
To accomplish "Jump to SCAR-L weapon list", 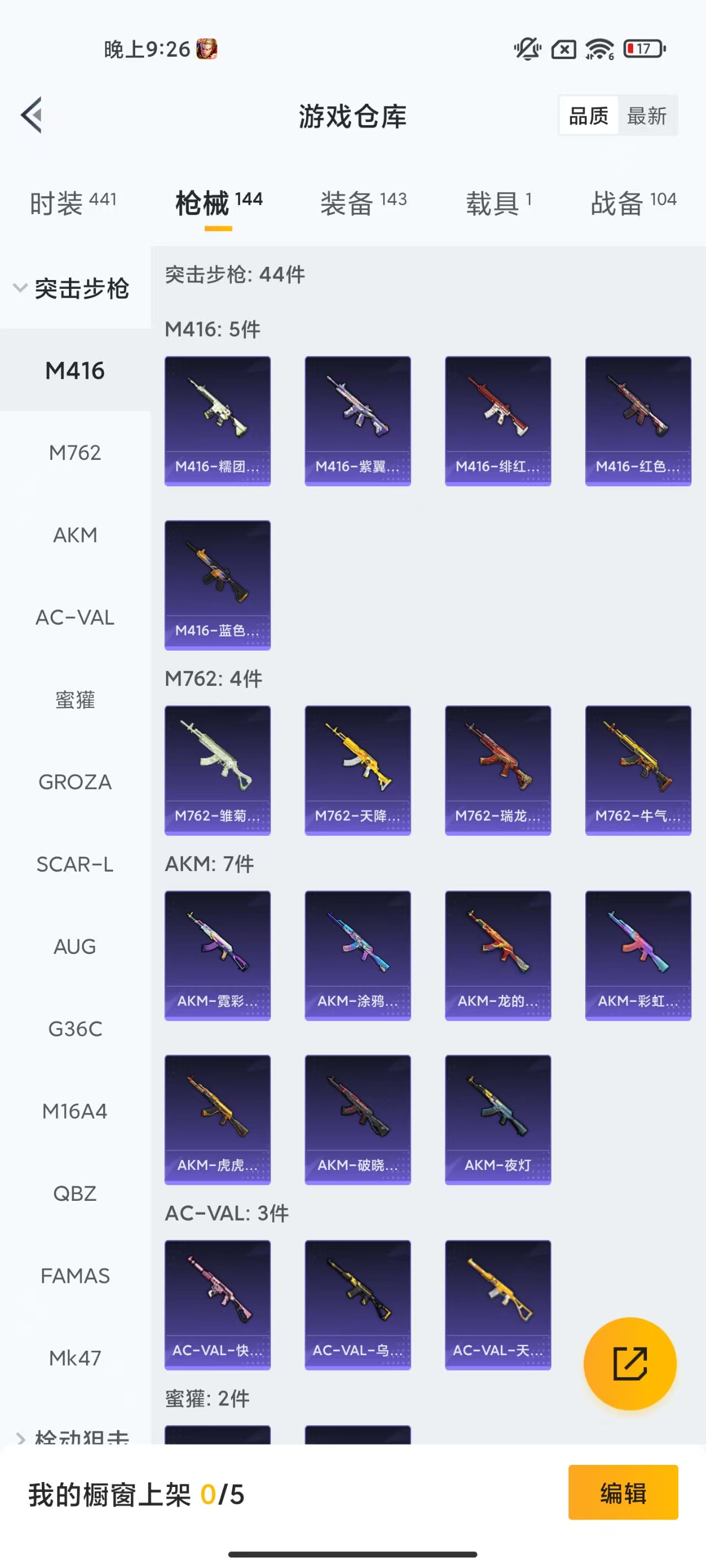I will [75, 864].
